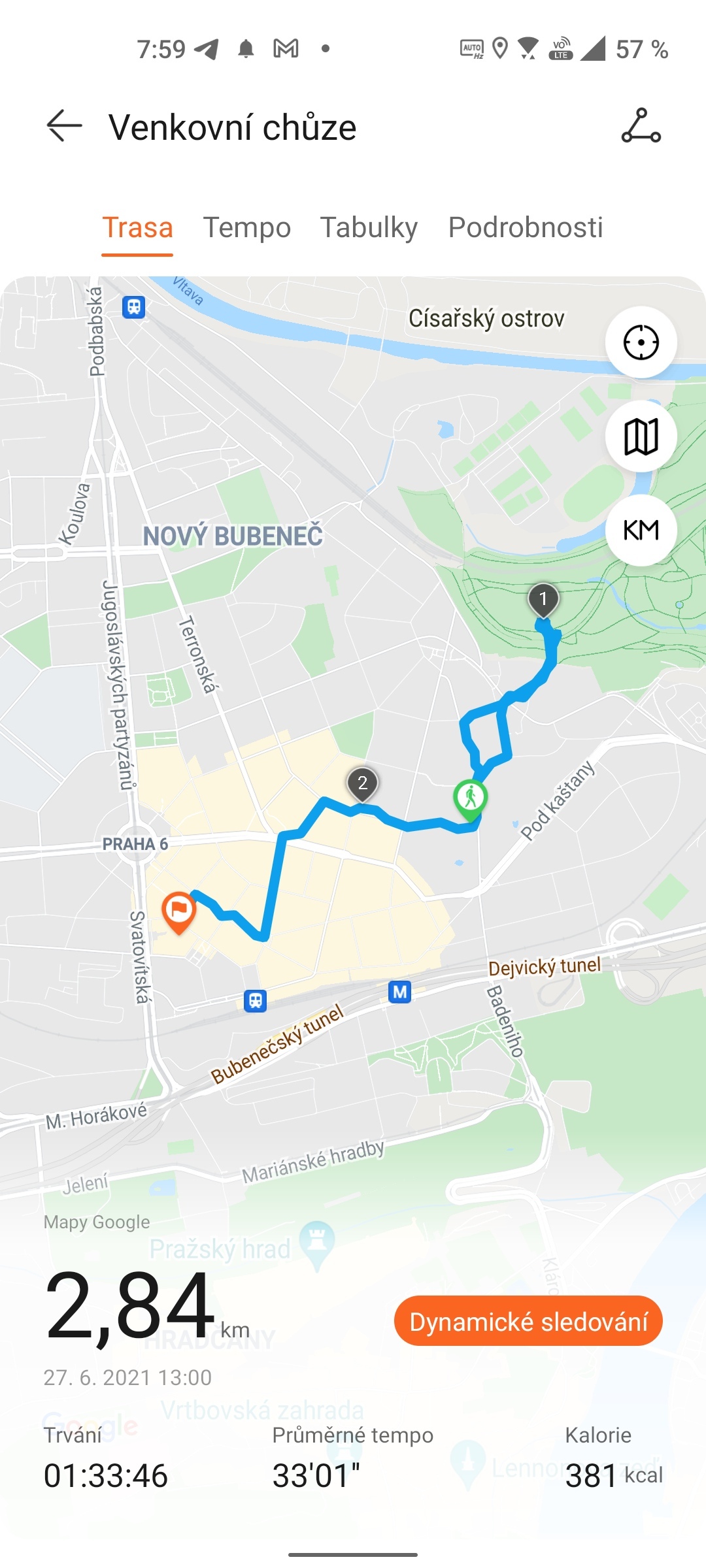Recenter the map with the target button
706x1568 pixels.
(x=641, y=342)
